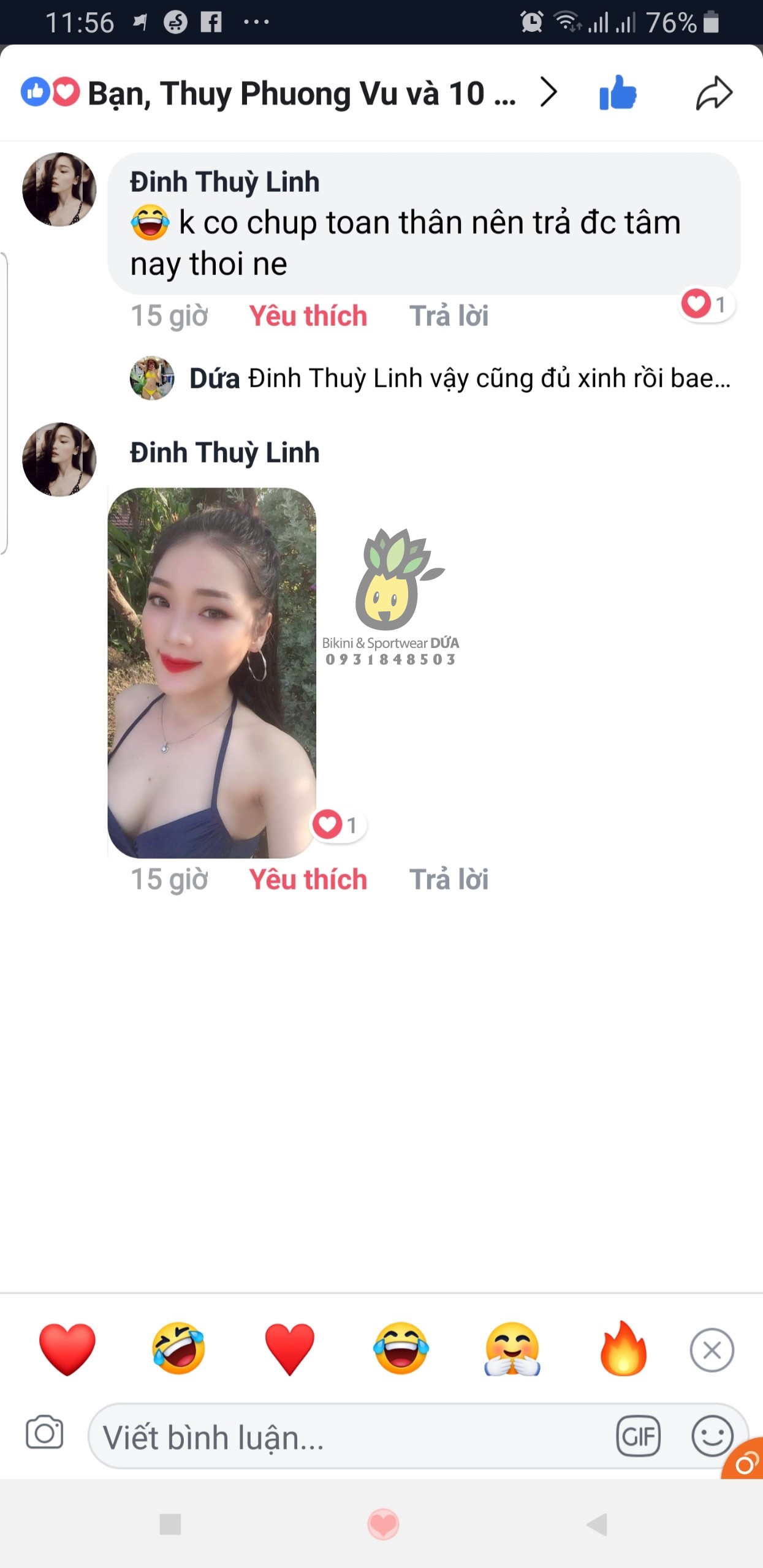763x1568 pixels.
Task: Attach a photo with the camera icon
Action: pos(44,1433)
